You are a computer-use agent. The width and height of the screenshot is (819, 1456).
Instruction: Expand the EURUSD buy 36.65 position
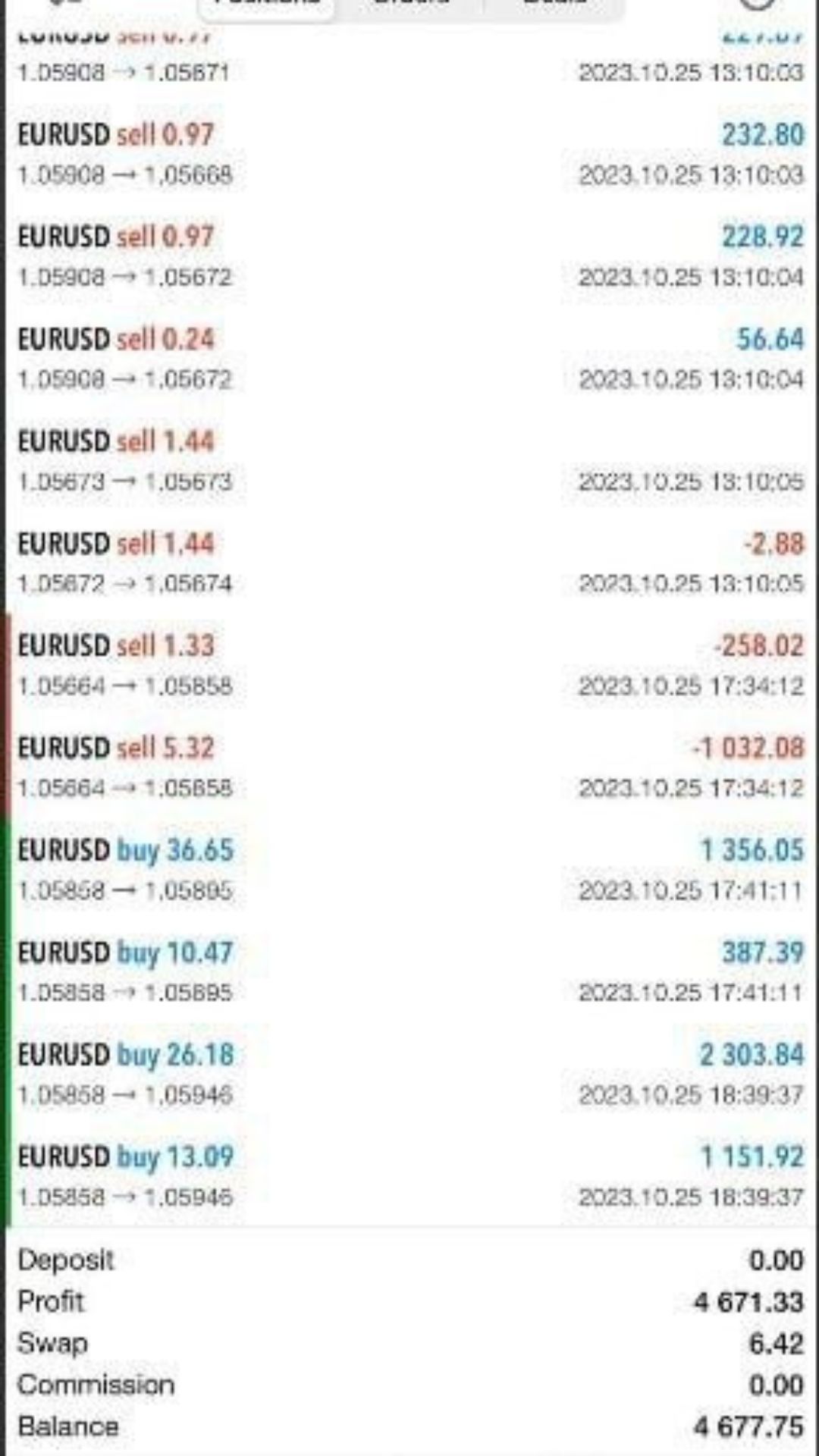(x=409, y=871)
